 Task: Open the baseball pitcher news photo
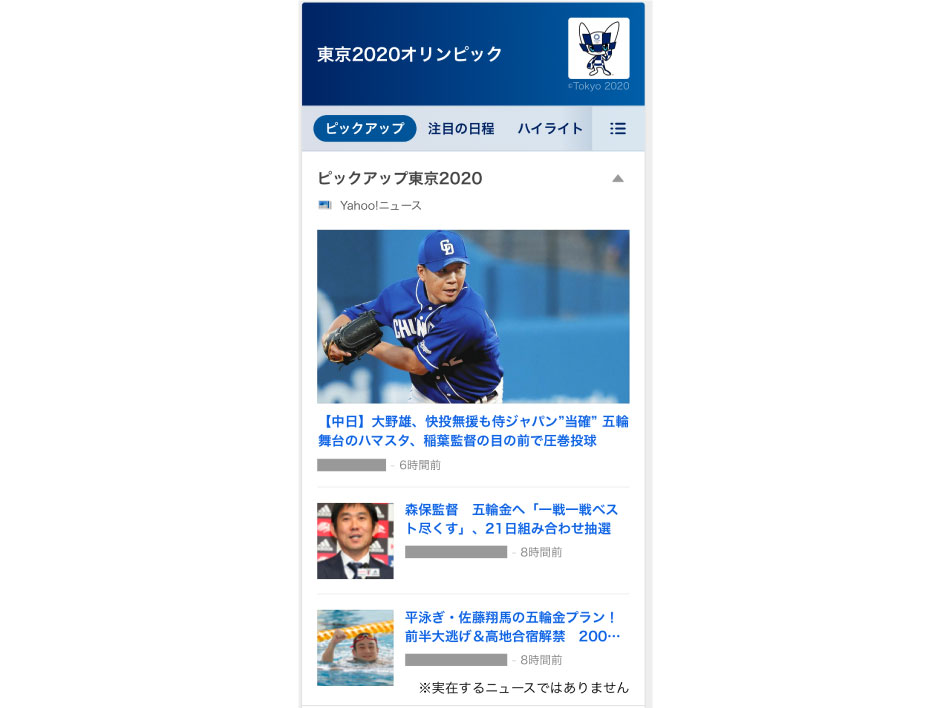473,316
